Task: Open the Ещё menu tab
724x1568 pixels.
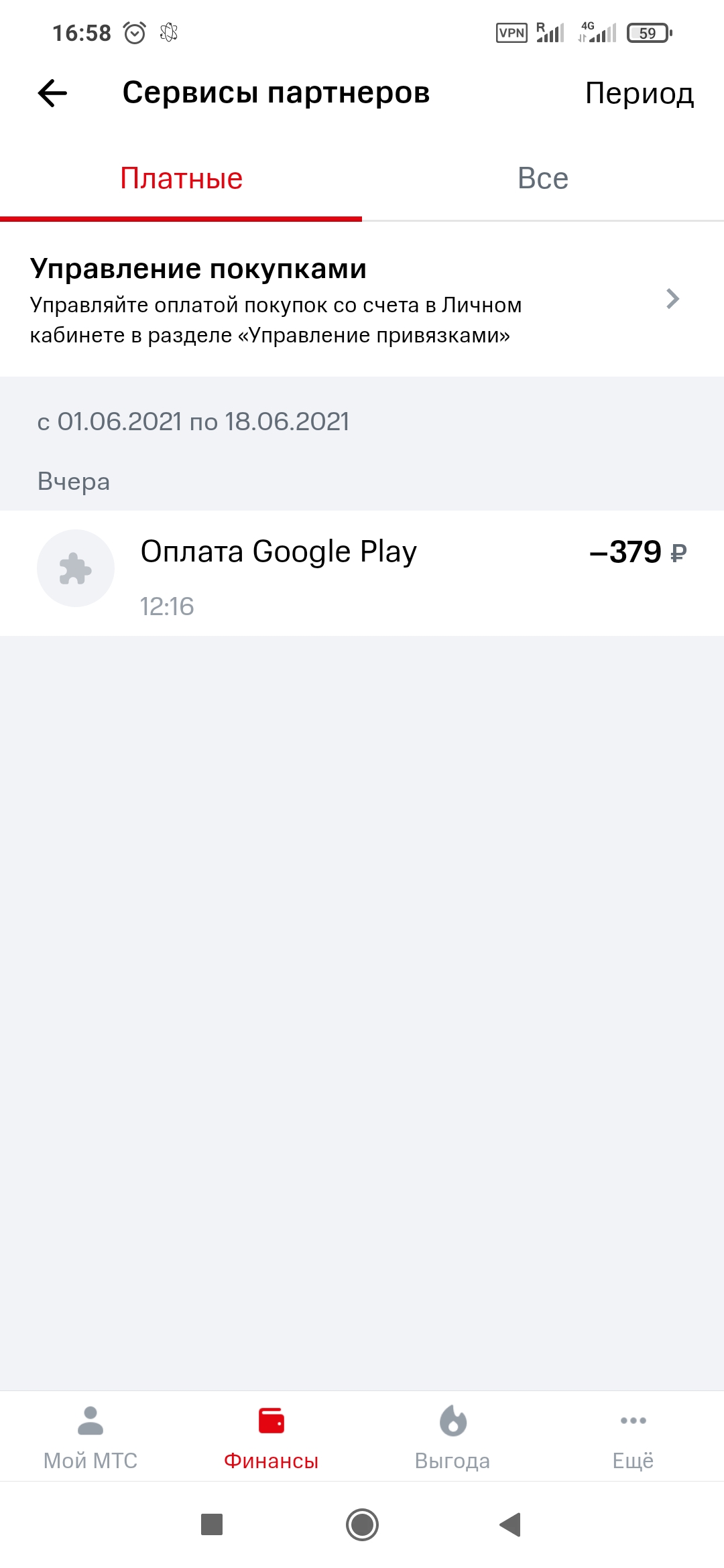Action: [x=633, y=1437]
